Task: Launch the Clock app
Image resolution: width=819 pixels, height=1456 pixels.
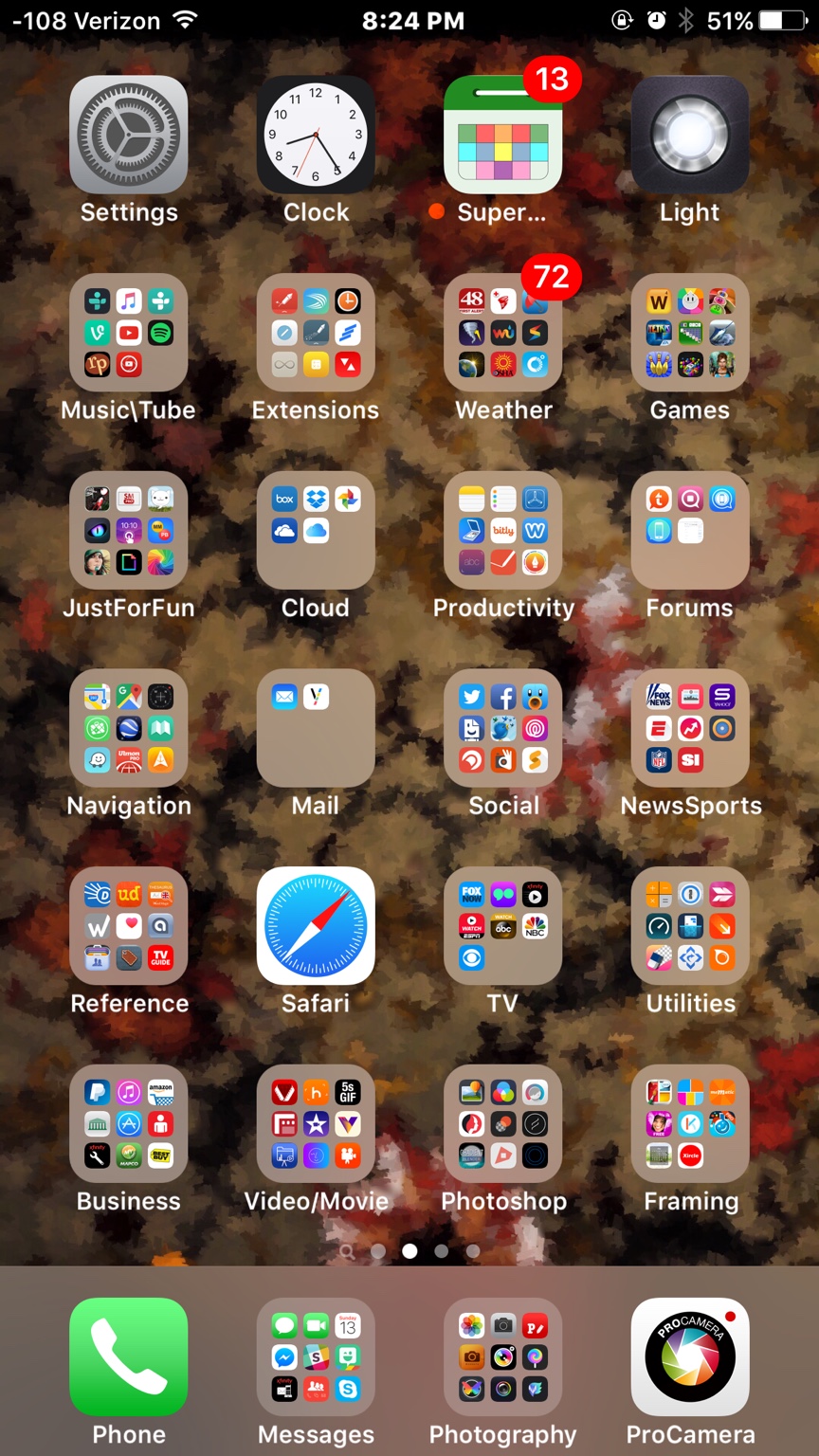Action: pos(316,135)
